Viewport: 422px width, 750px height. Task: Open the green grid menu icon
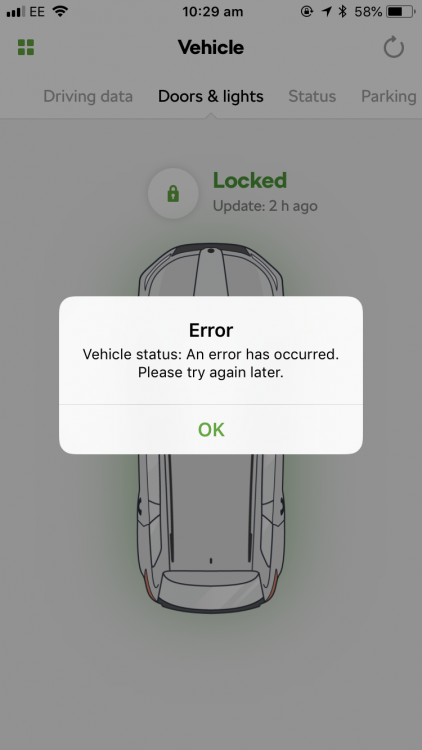[x=26, y=47]
